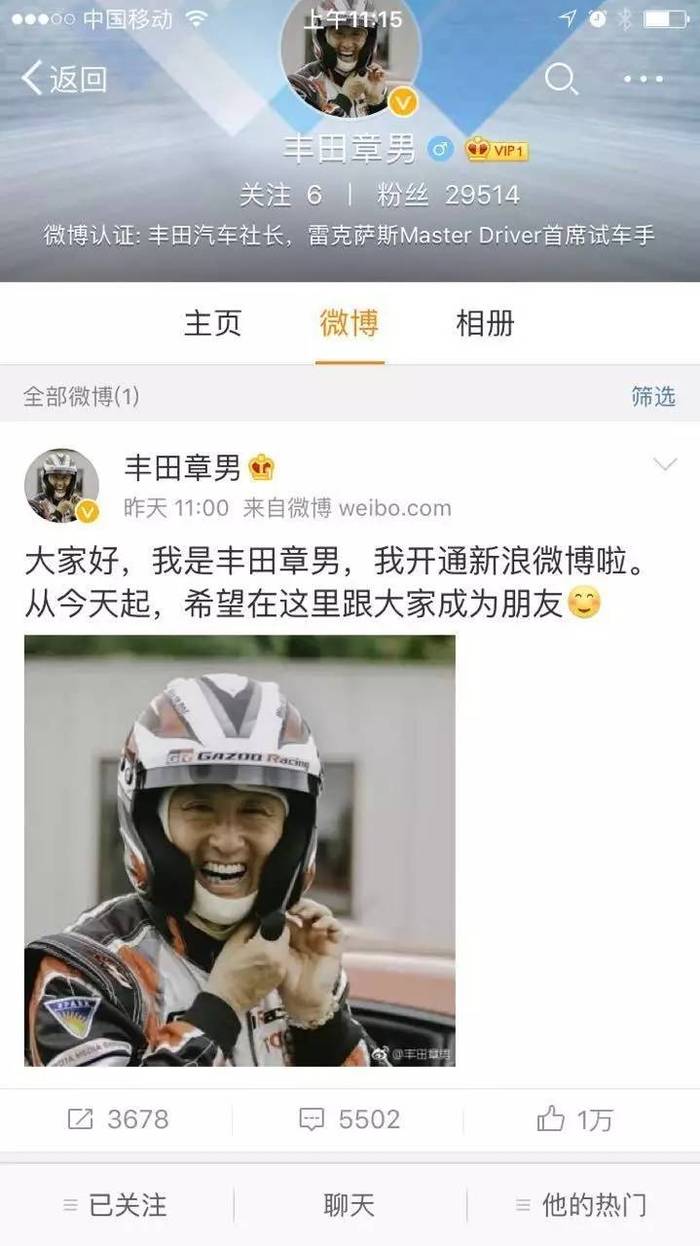Start a chat via 聊天
Viewport: 700px width, 1246px height.
[x=349, y=1205]
